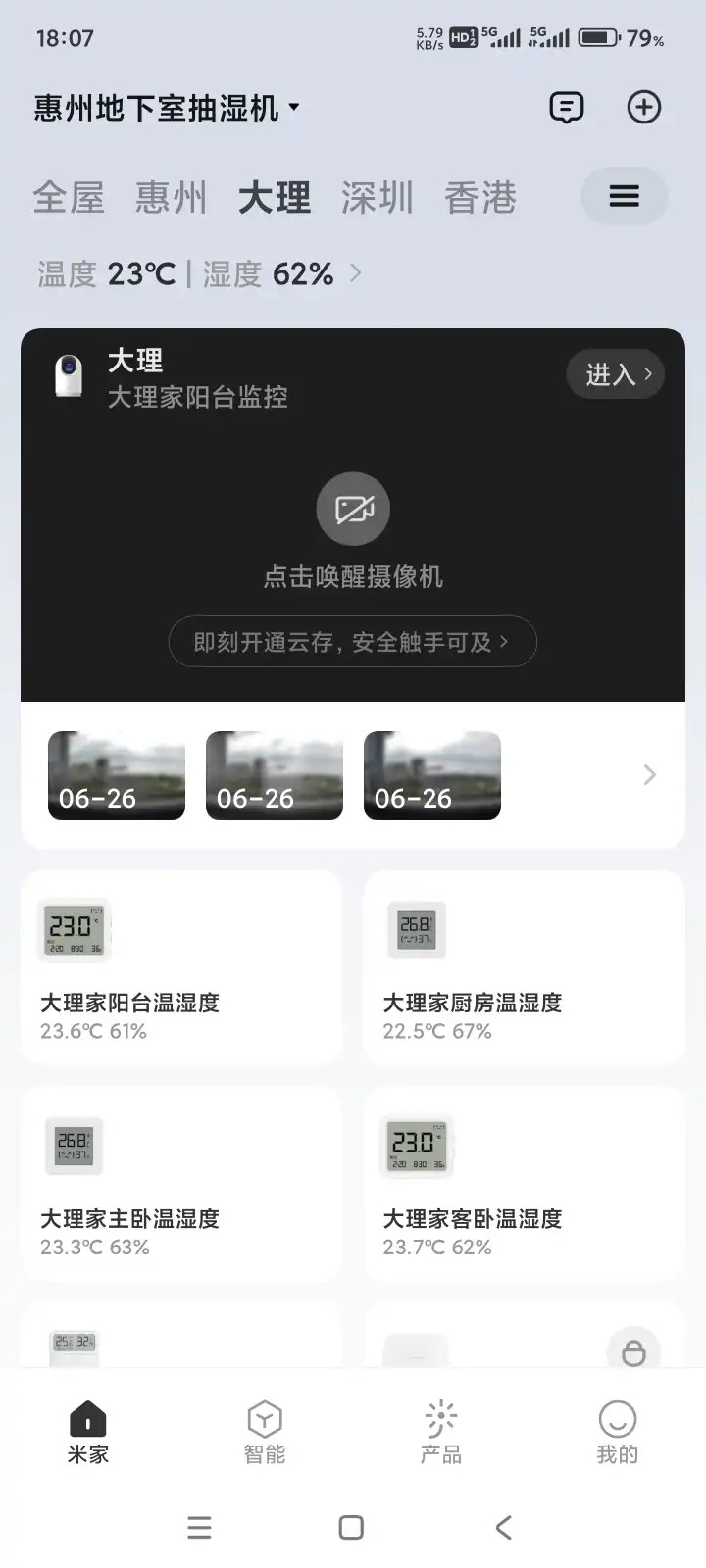
Task: Add a new device with plus icon
Action: [644, 108]
